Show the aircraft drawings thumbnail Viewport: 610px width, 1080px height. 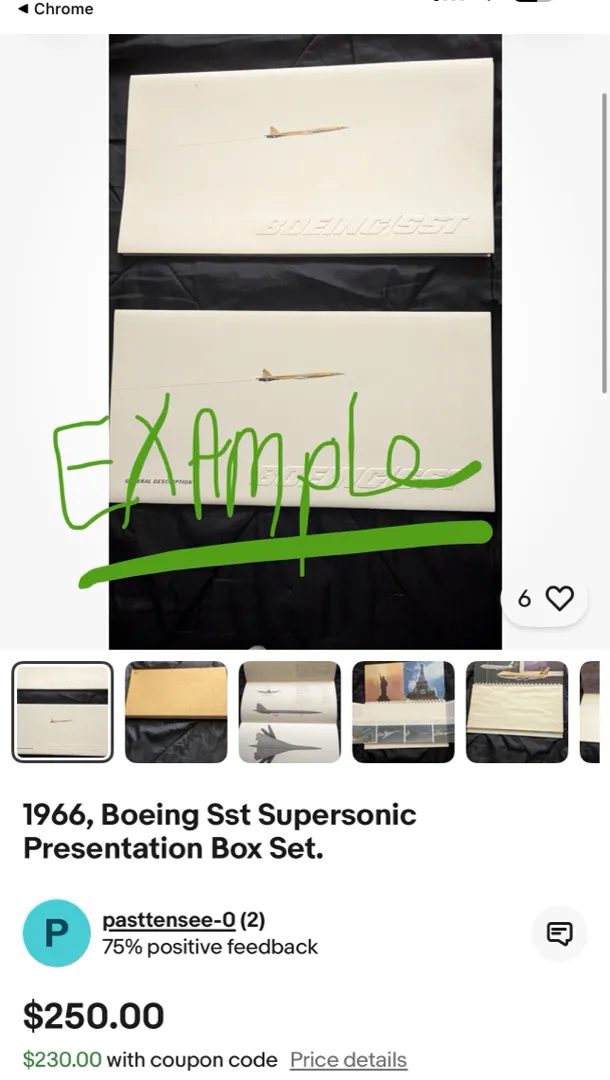[289, 712]
